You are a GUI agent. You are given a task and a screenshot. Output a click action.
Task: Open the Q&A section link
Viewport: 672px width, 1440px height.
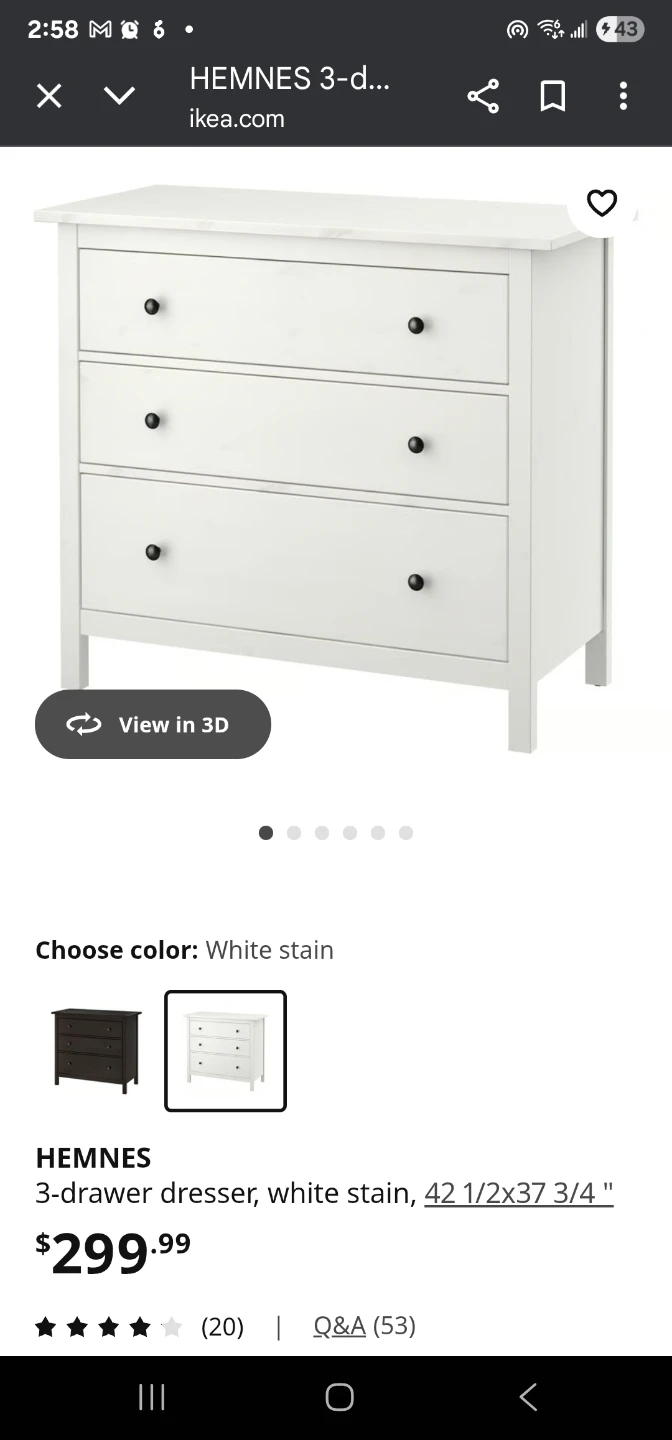(x=339, y=1326)
